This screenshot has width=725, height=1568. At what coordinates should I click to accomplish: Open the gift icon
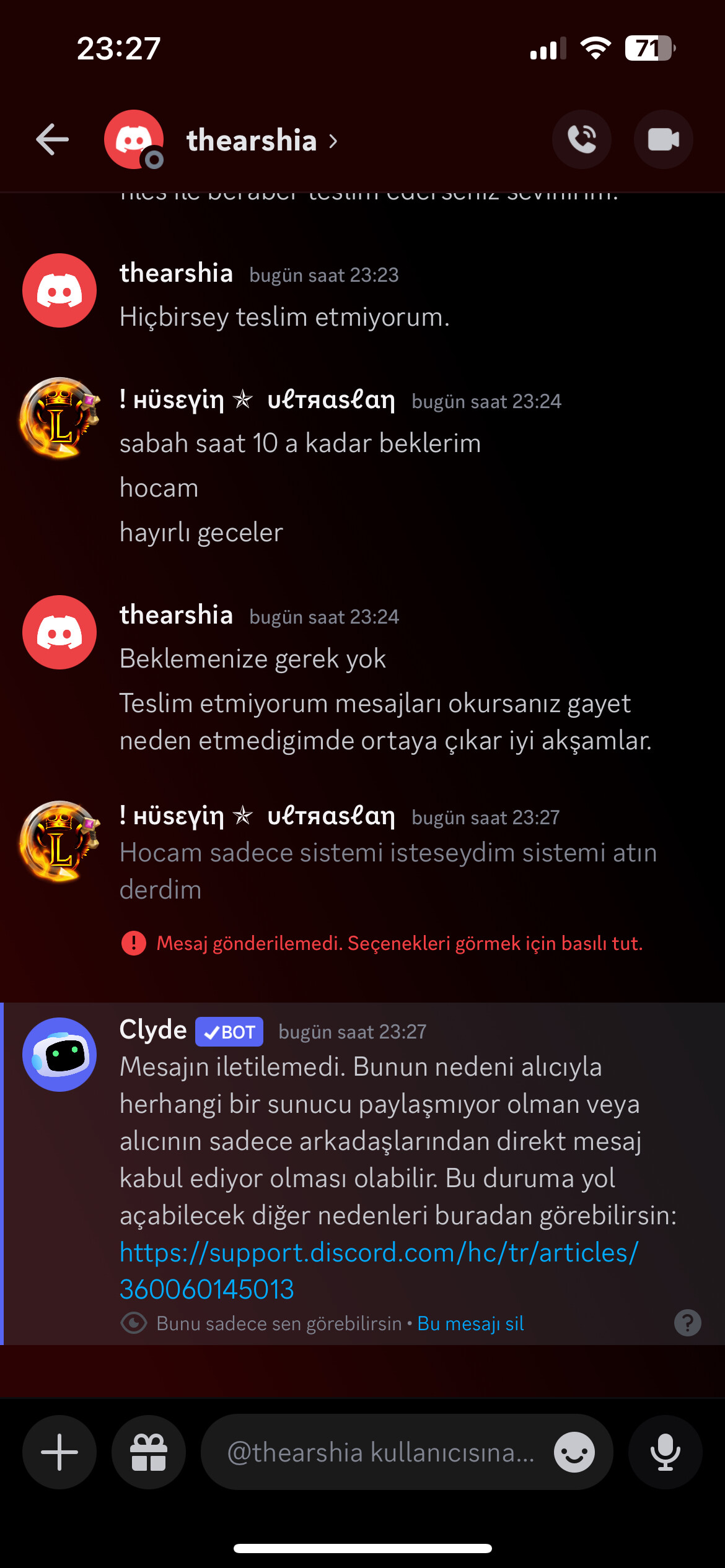point(148,1452)
